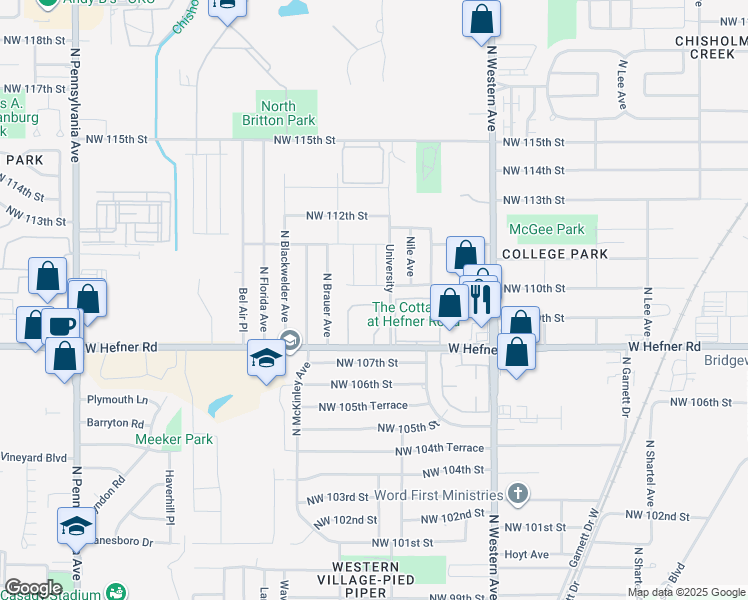The image size is (748, 600).
Task: Open the graduation cap marker near Lanesboro Dr
Action: tap(75, 525)
